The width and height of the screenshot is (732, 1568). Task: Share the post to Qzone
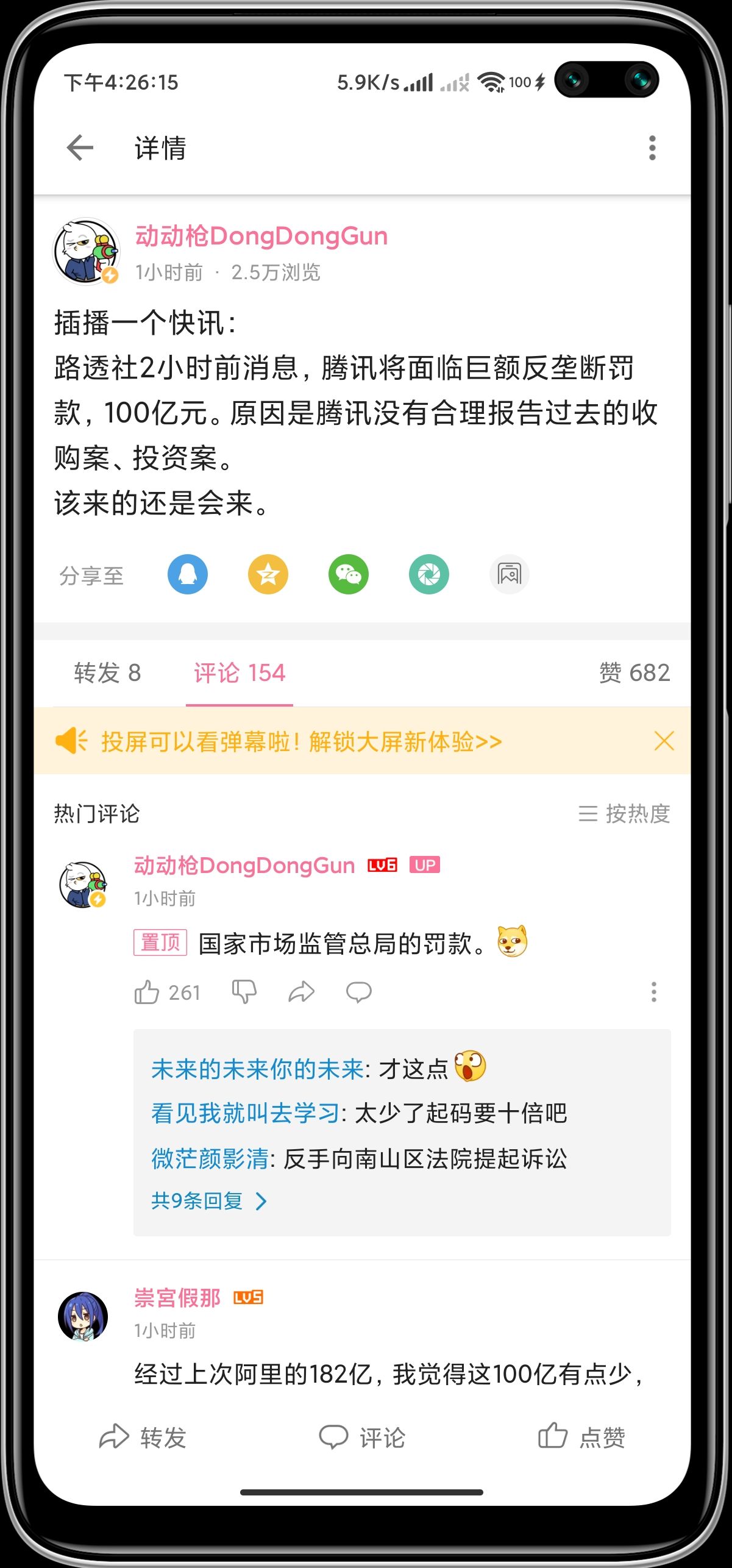coord(268,574)
